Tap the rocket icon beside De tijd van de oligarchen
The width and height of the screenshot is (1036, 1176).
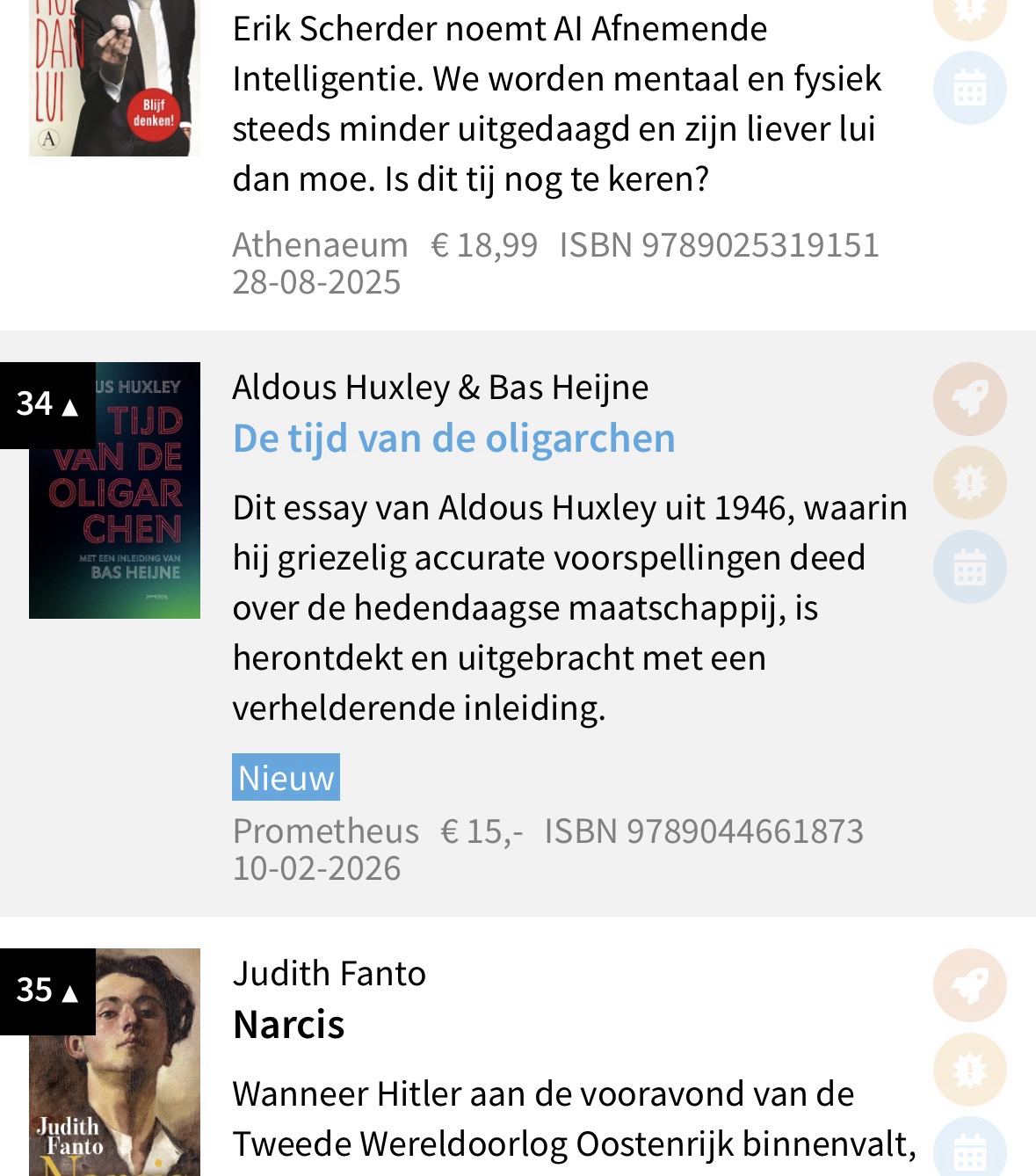(969, 399)
